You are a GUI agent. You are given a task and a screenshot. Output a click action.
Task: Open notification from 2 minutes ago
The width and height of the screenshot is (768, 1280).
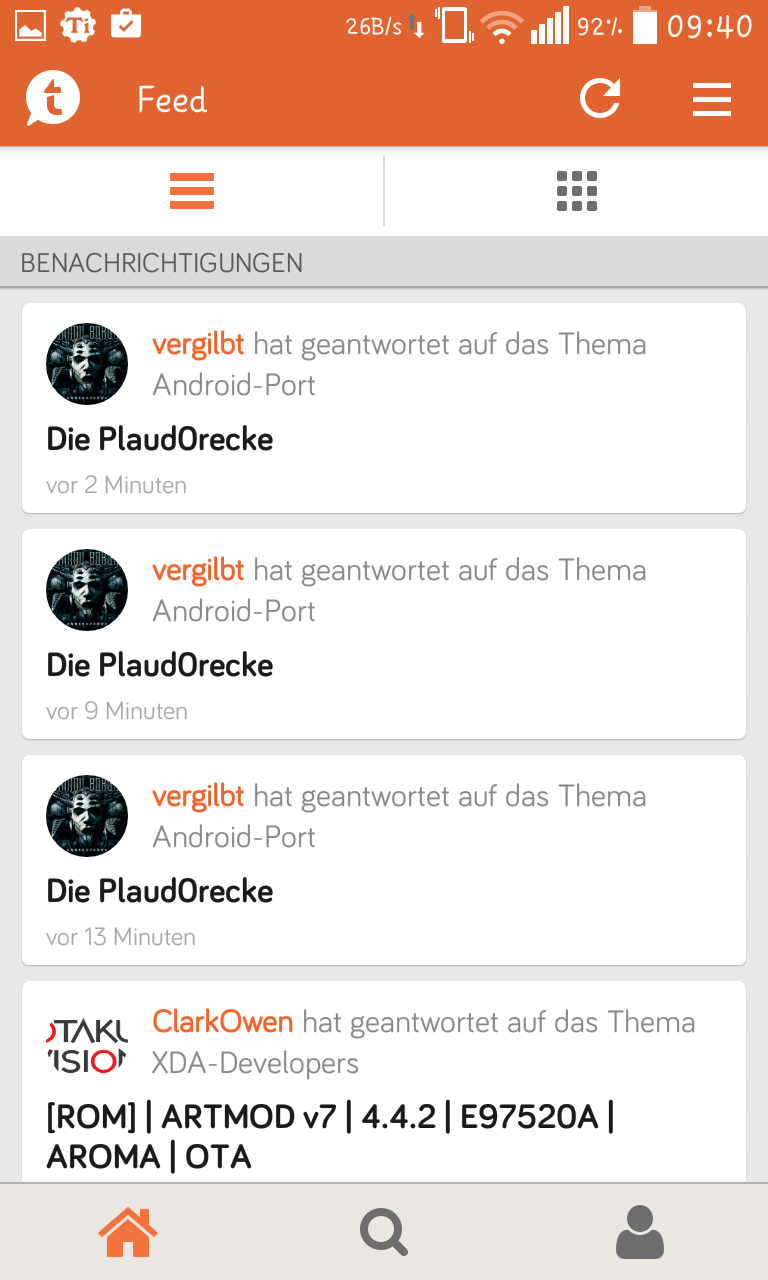coord(384,408)
